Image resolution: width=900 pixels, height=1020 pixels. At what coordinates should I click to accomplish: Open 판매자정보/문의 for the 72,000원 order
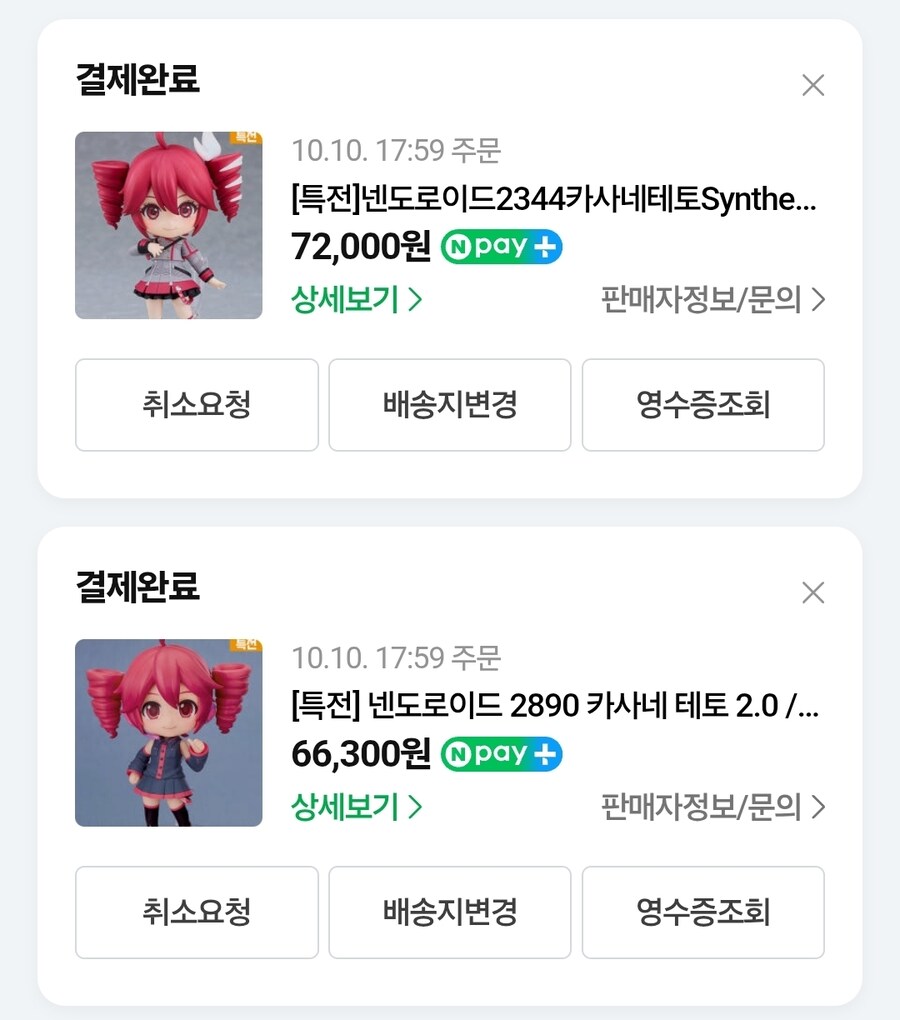pos(712,299)
